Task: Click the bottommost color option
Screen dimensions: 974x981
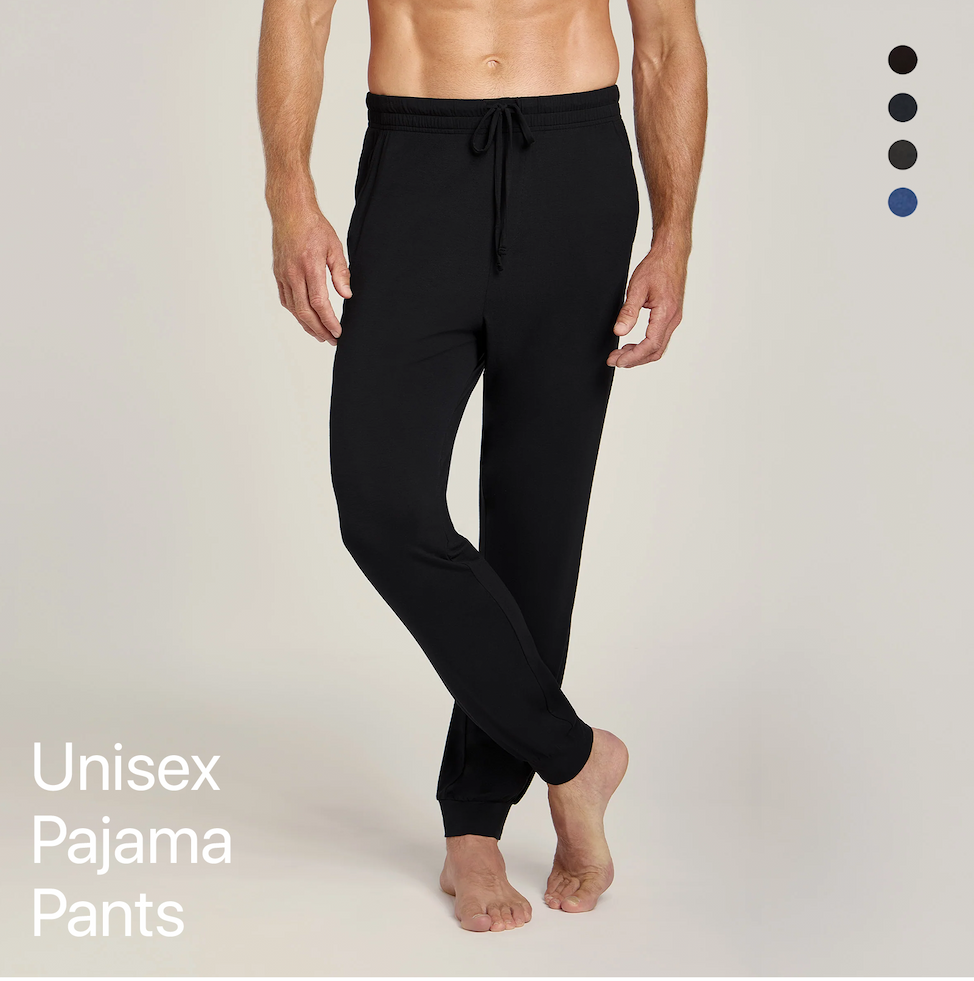Action: coord(900,199)
